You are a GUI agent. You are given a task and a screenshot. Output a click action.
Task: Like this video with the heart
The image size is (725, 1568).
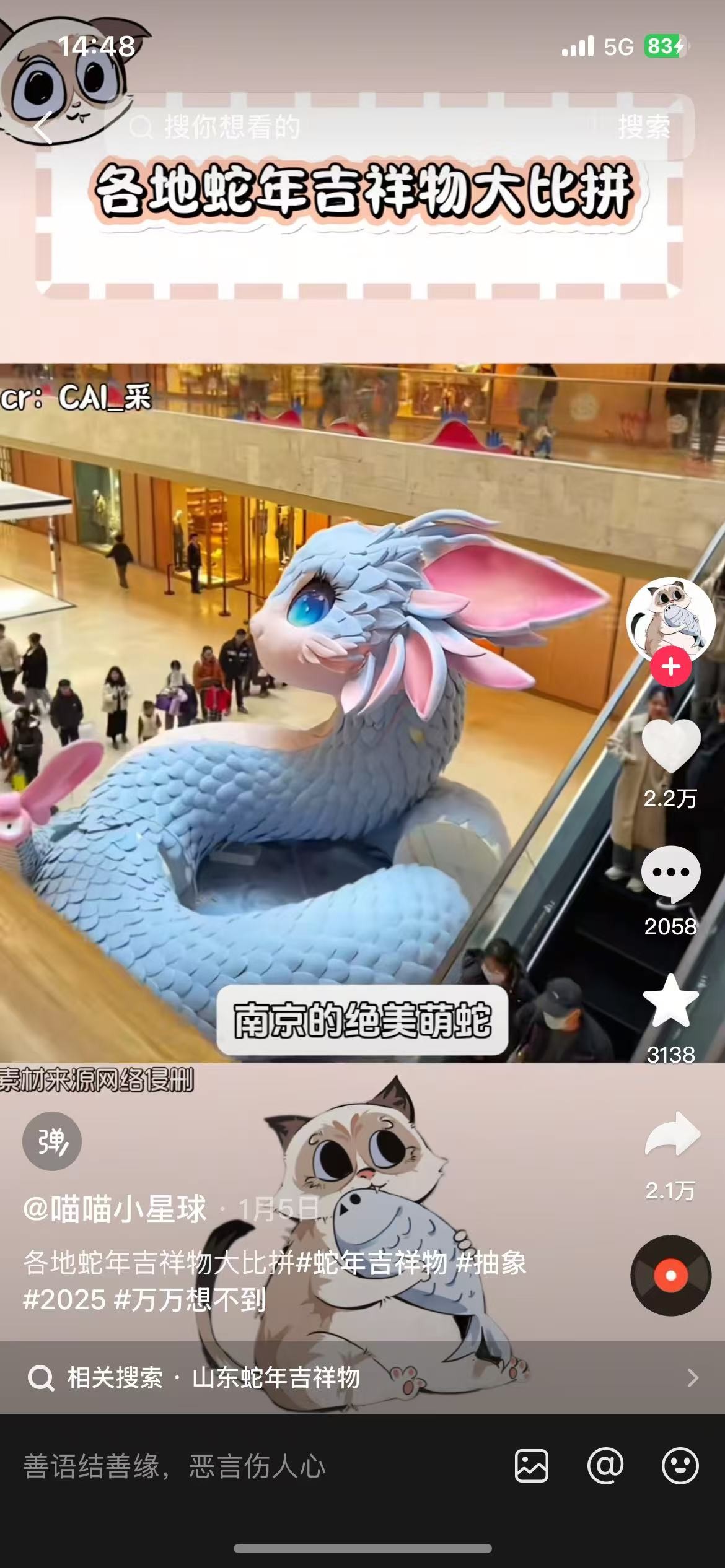pyautogui.click(x=670, y=746)
